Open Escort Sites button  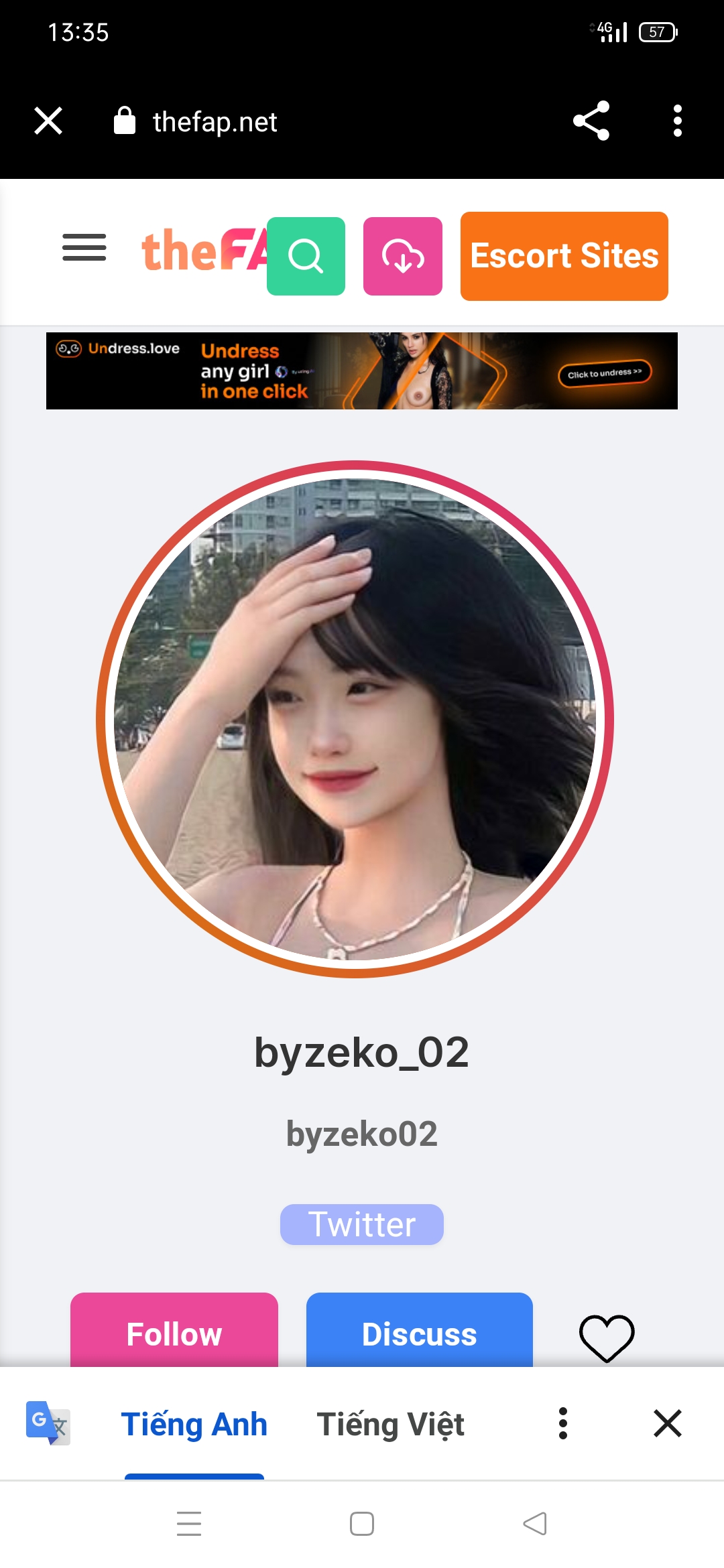click(x=564, y=256)
